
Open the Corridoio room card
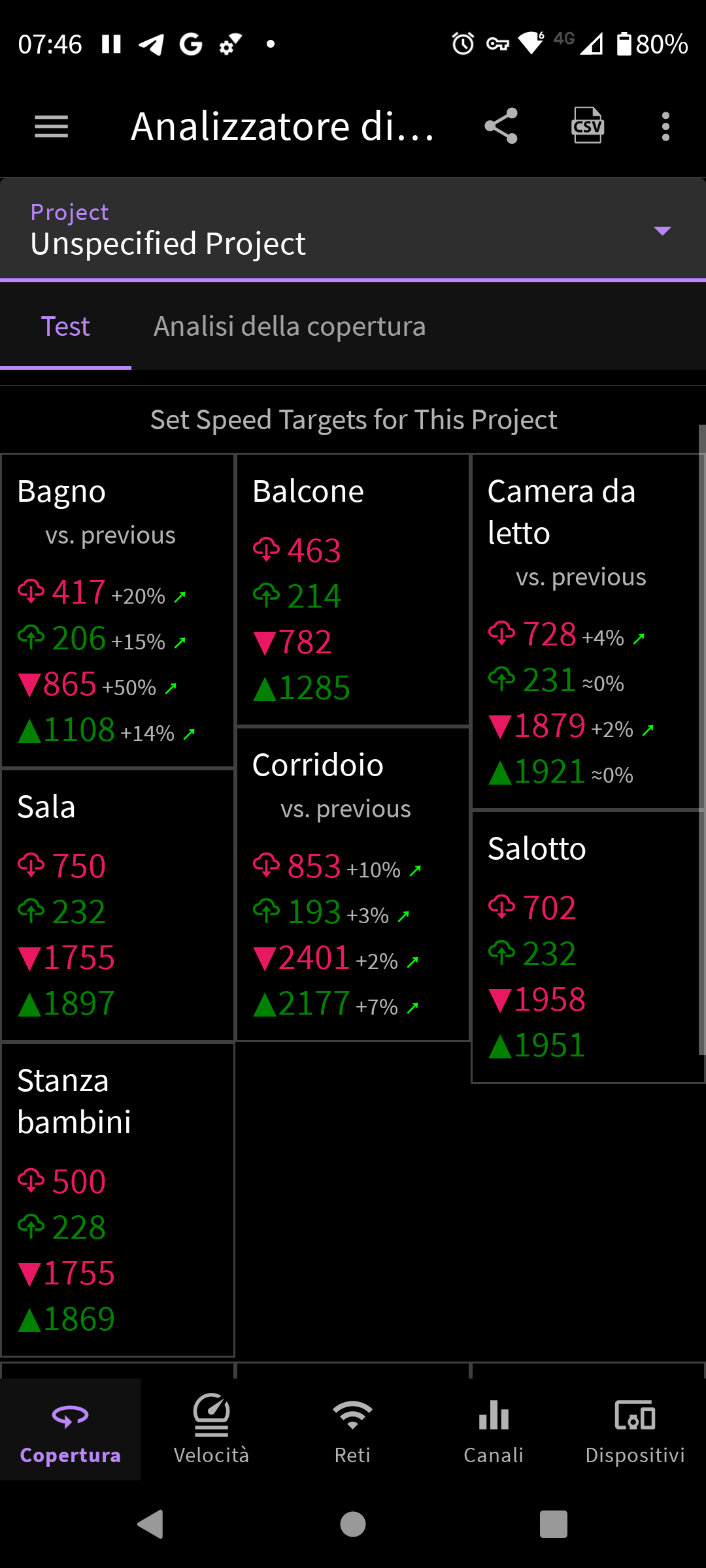[x=353, y=883]
